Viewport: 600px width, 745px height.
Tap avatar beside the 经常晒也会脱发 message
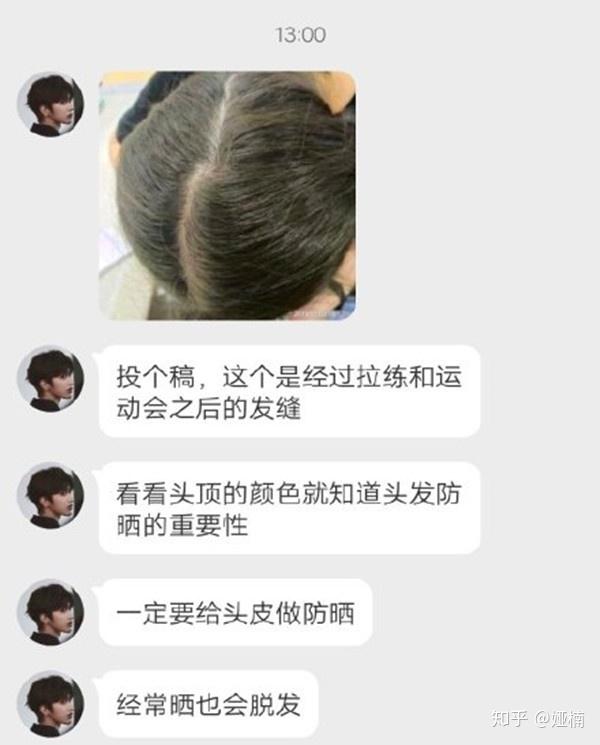(50, 705)
